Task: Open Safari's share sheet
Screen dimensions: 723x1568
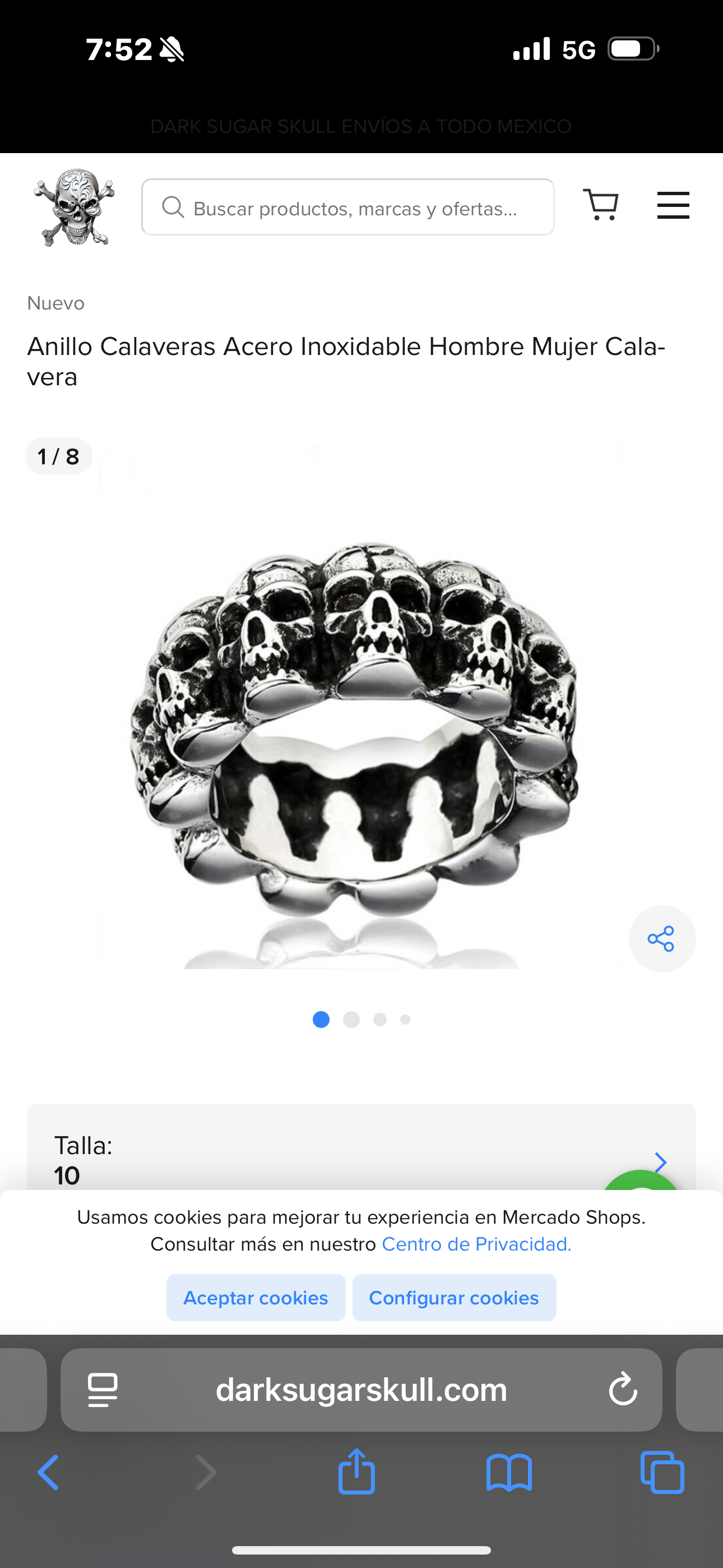Action: 356,1471
